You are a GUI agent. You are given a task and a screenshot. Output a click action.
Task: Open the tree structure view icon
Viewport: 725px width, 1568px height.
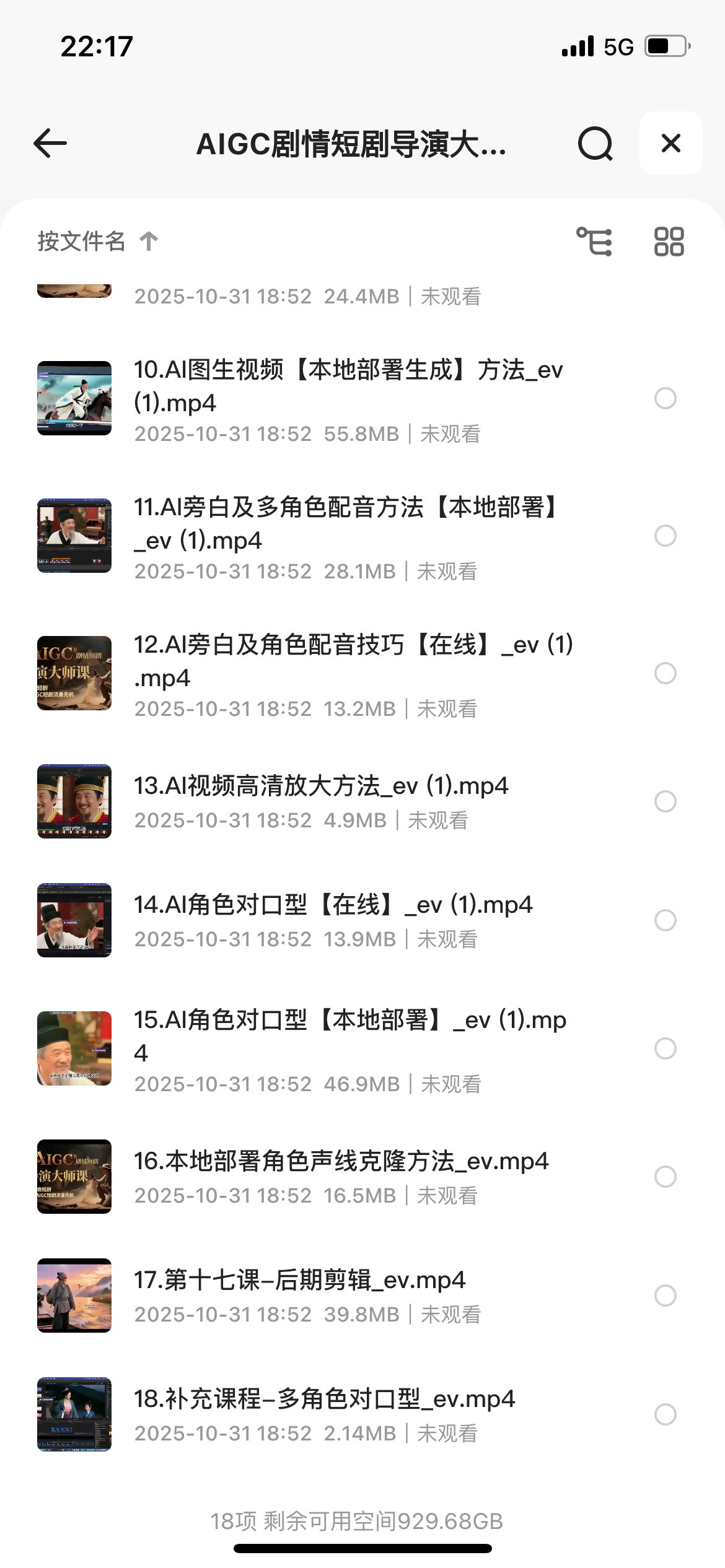[594, 242]
